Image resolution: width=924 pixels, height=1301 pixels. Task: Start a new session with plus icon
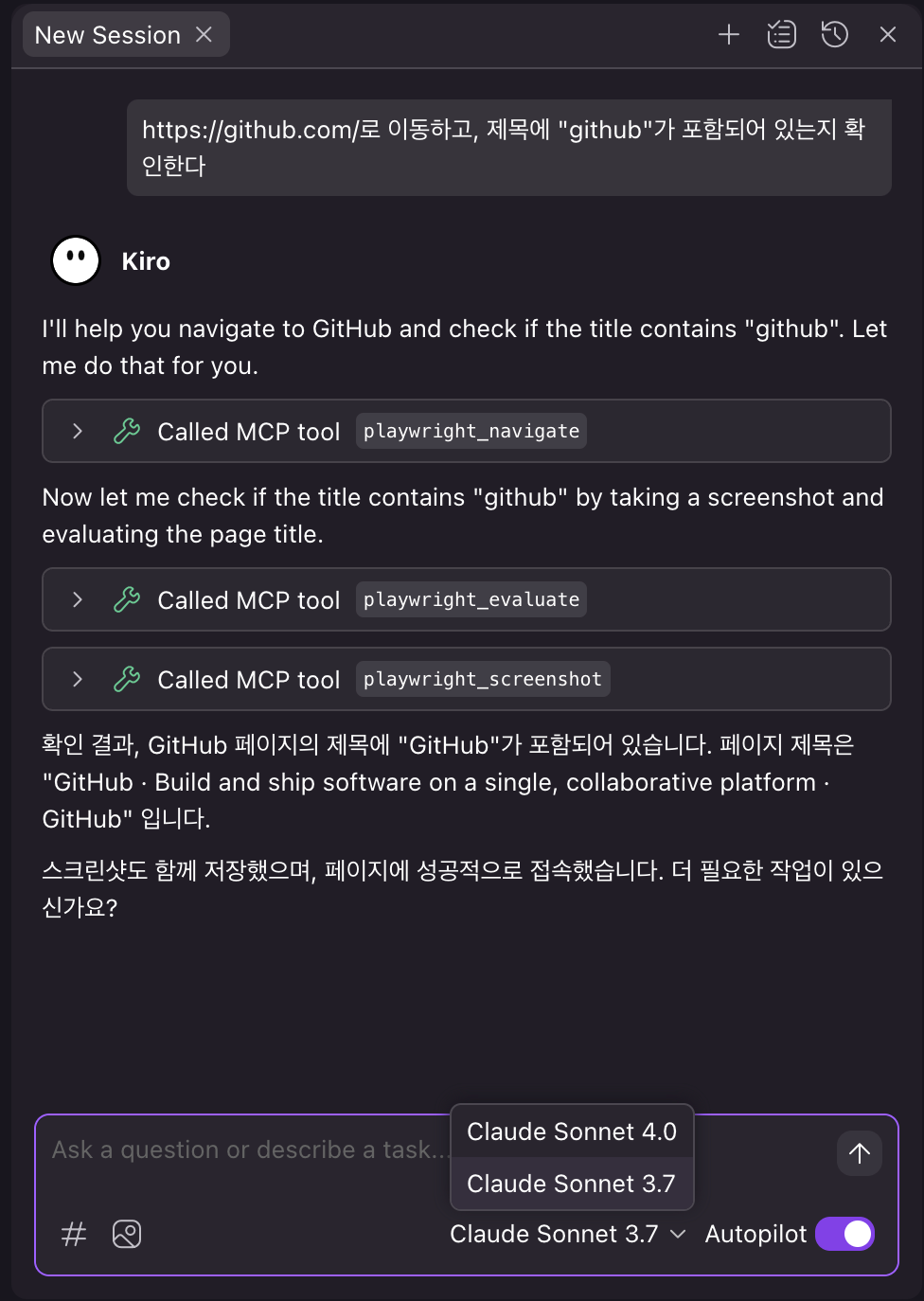click(728, 35)
